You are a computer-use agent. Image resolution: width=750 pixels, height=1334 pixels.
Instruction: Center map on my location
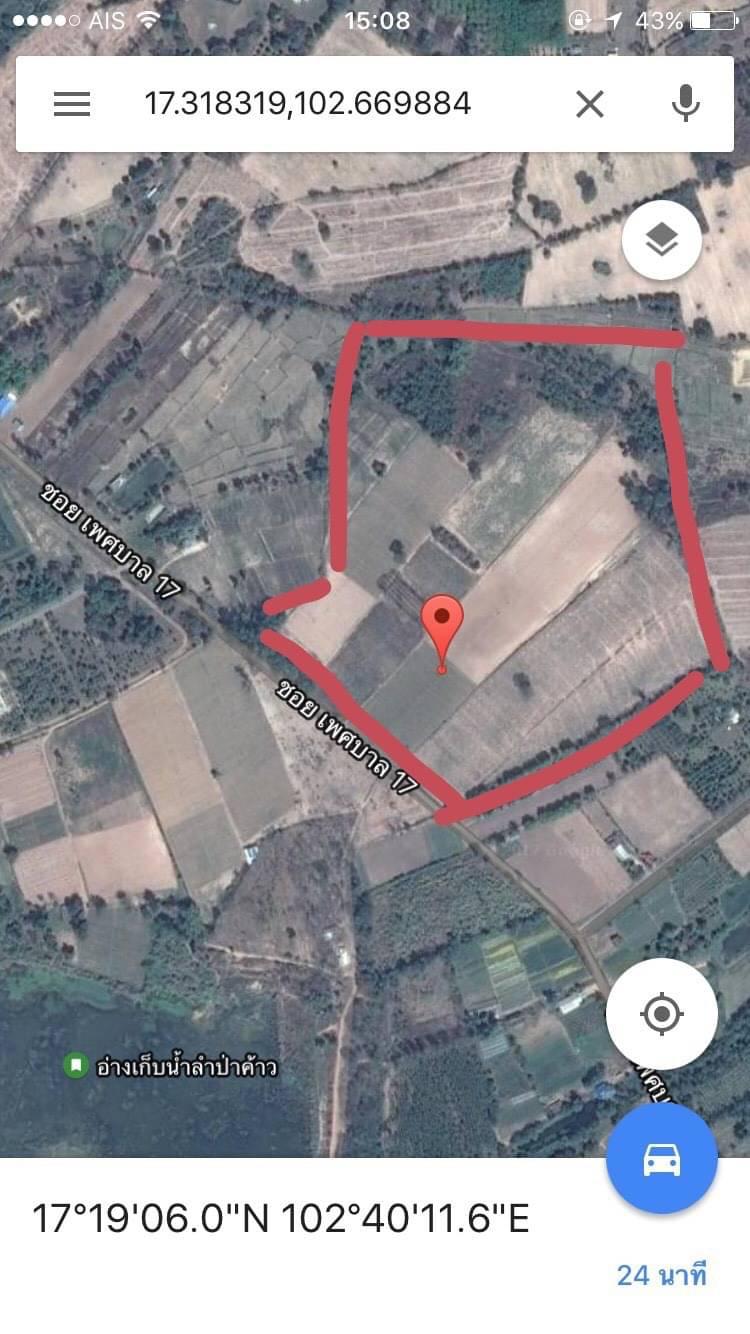click(661, 1015)
